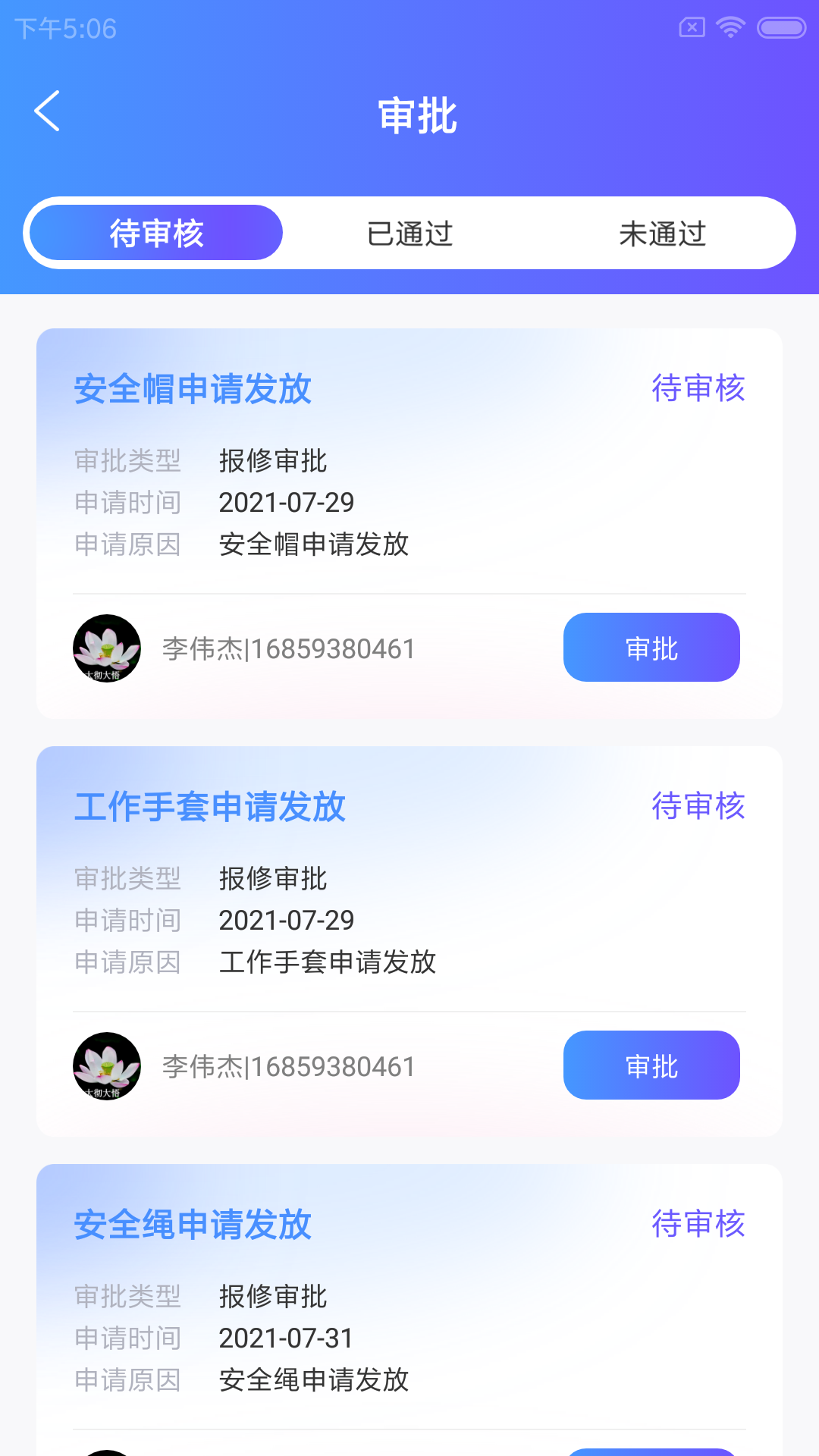Tap the 待审核 status label on 安全帽 card

point(698,389)
